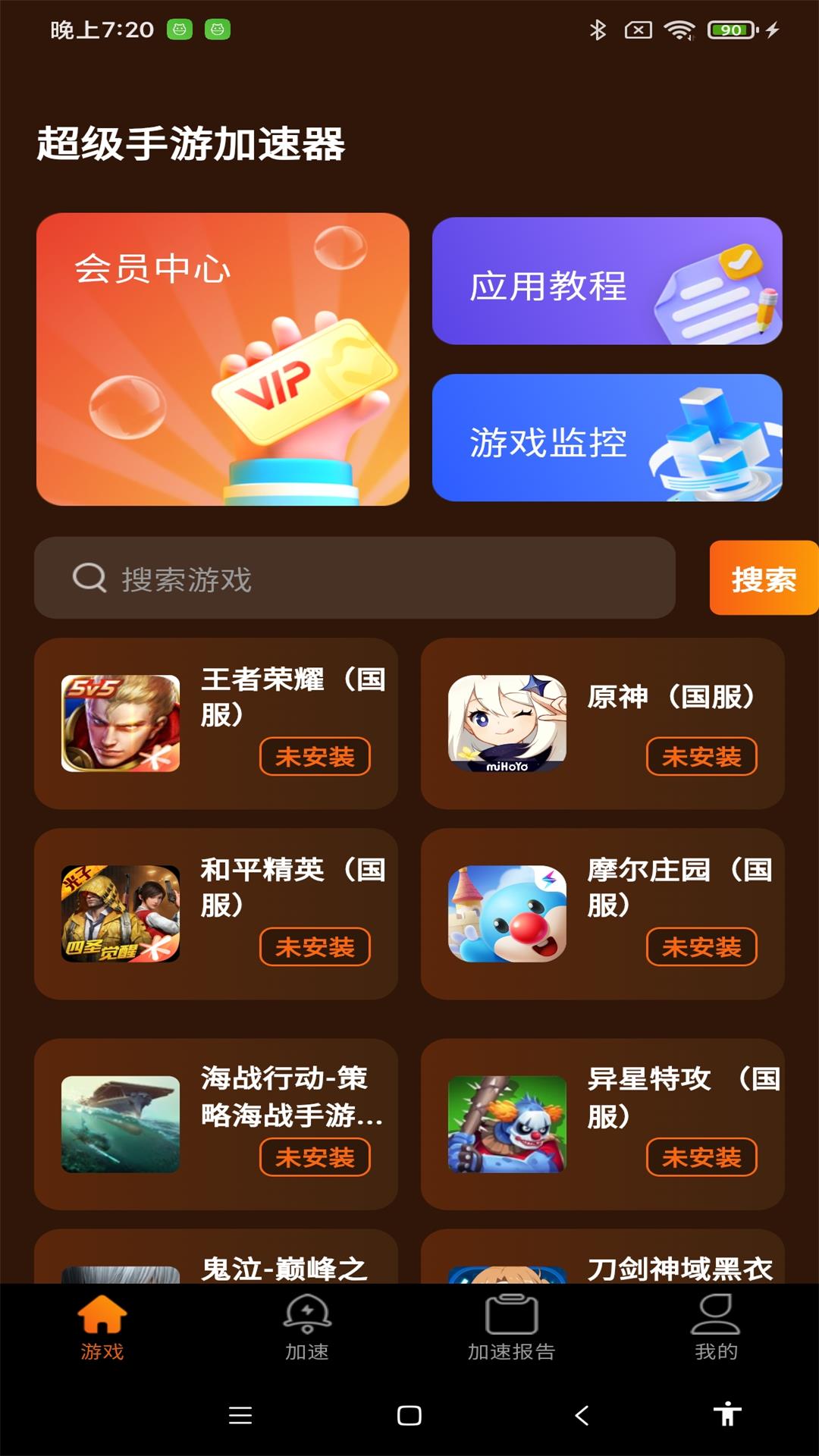Select the 游戏 home tab
Screen dimensions: 819x1456
coord(102,1327)
